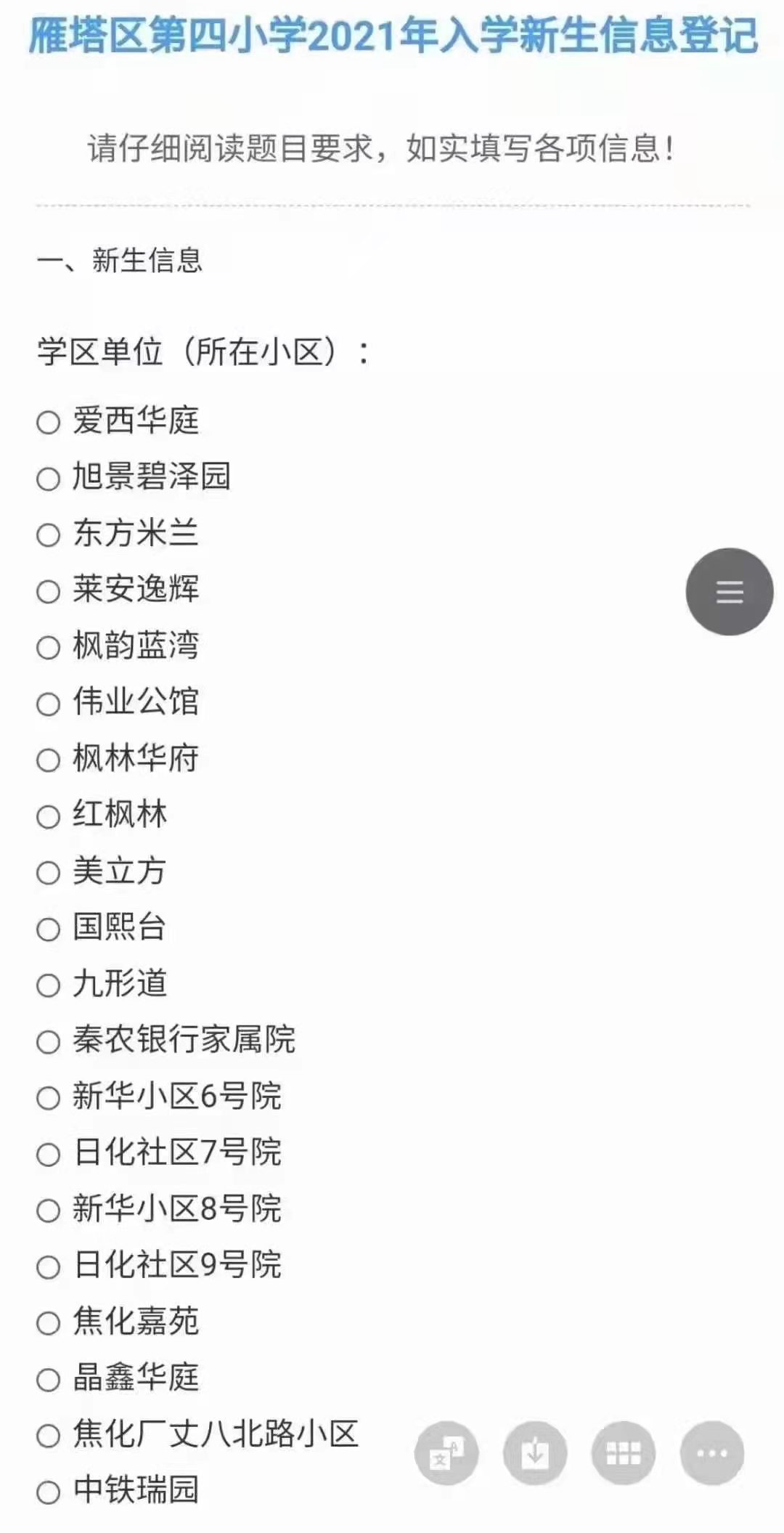Select 秦农银行家属院
Screen dimensions: 784x1533
pos(49,1042)
